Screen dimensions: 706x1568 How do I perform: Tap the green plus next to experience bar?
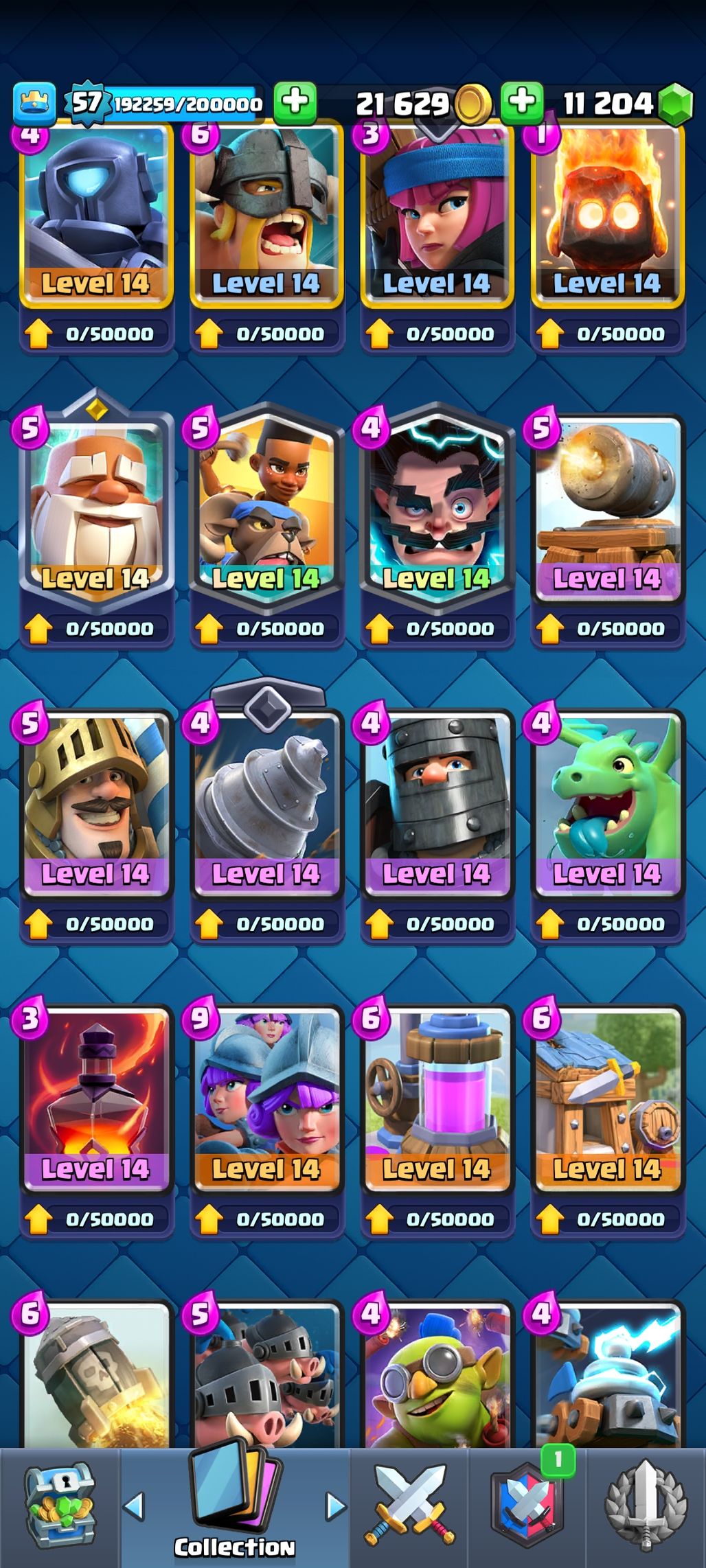pyautogui.click(x=295, y=103)
